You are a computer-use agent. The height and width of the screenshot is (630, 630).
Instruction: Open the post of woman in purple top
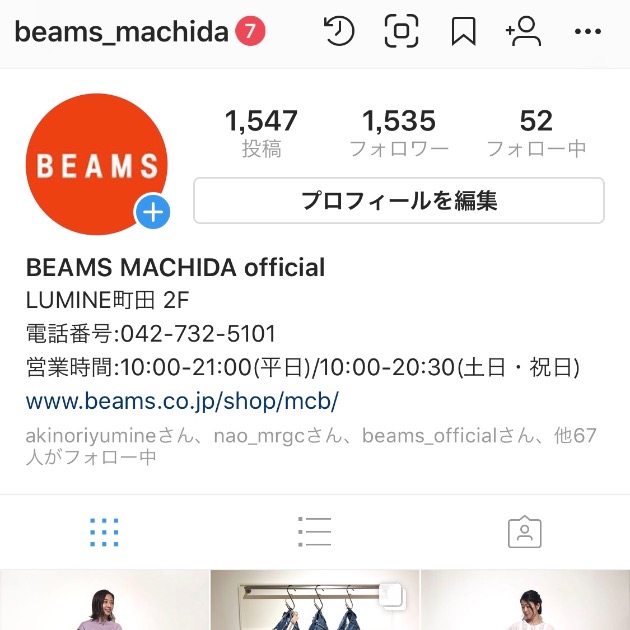coord(103,603)
